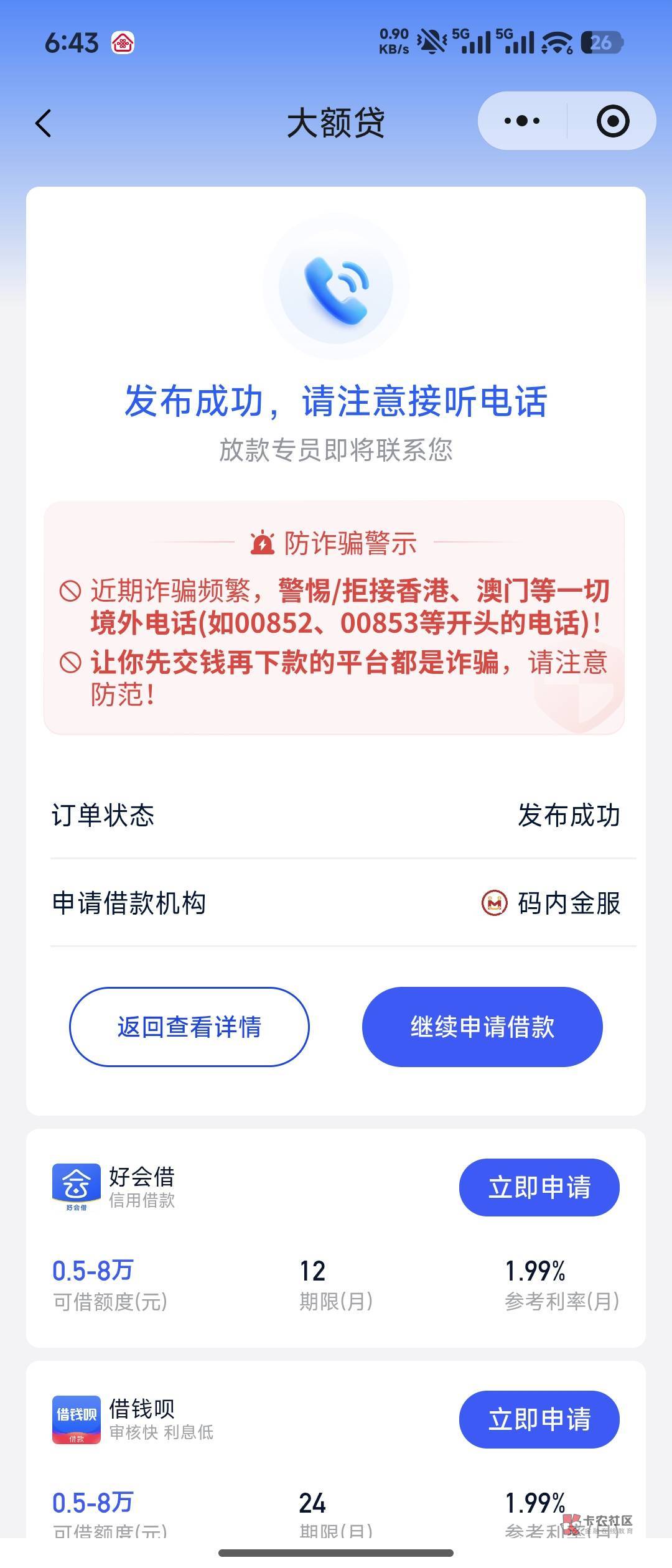Tap 继续申请借款 button
Image resolution: width=672 pixels, height=1568 pixels.
point(482,1027)
